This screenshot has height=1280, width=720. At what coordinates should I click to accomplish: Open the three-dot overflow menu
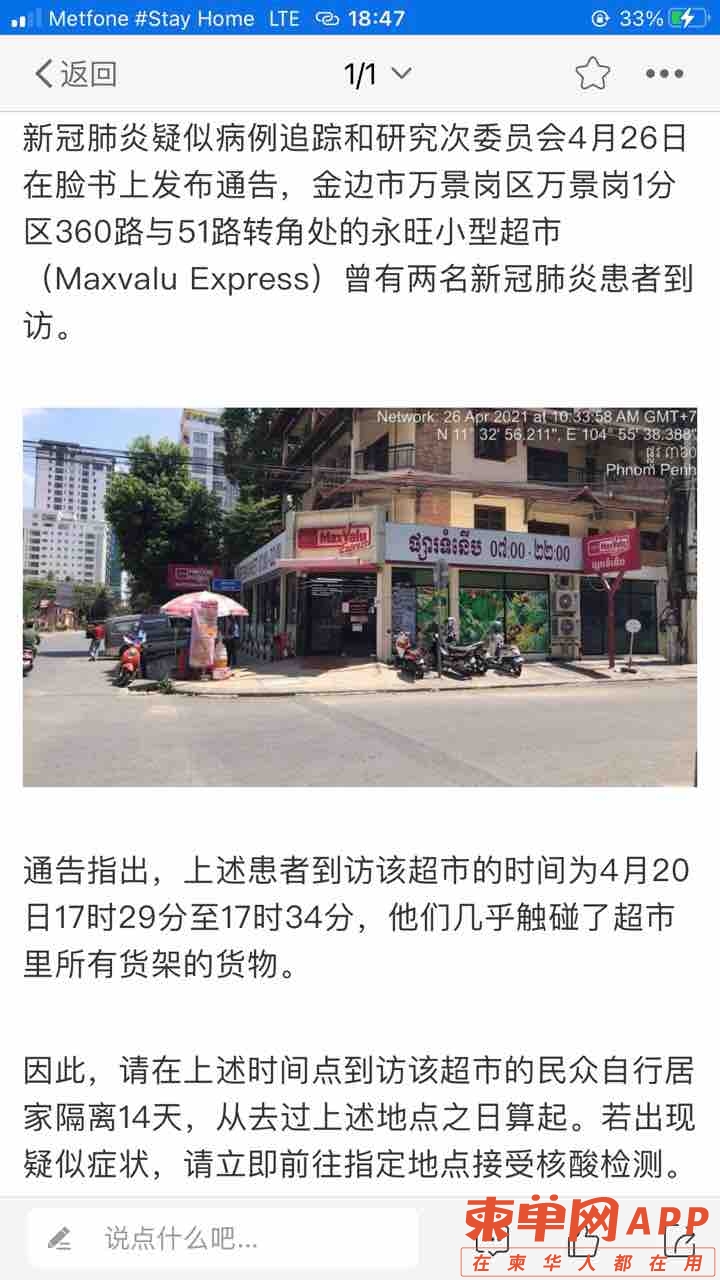pyautogui.click(x=664, y=73)
